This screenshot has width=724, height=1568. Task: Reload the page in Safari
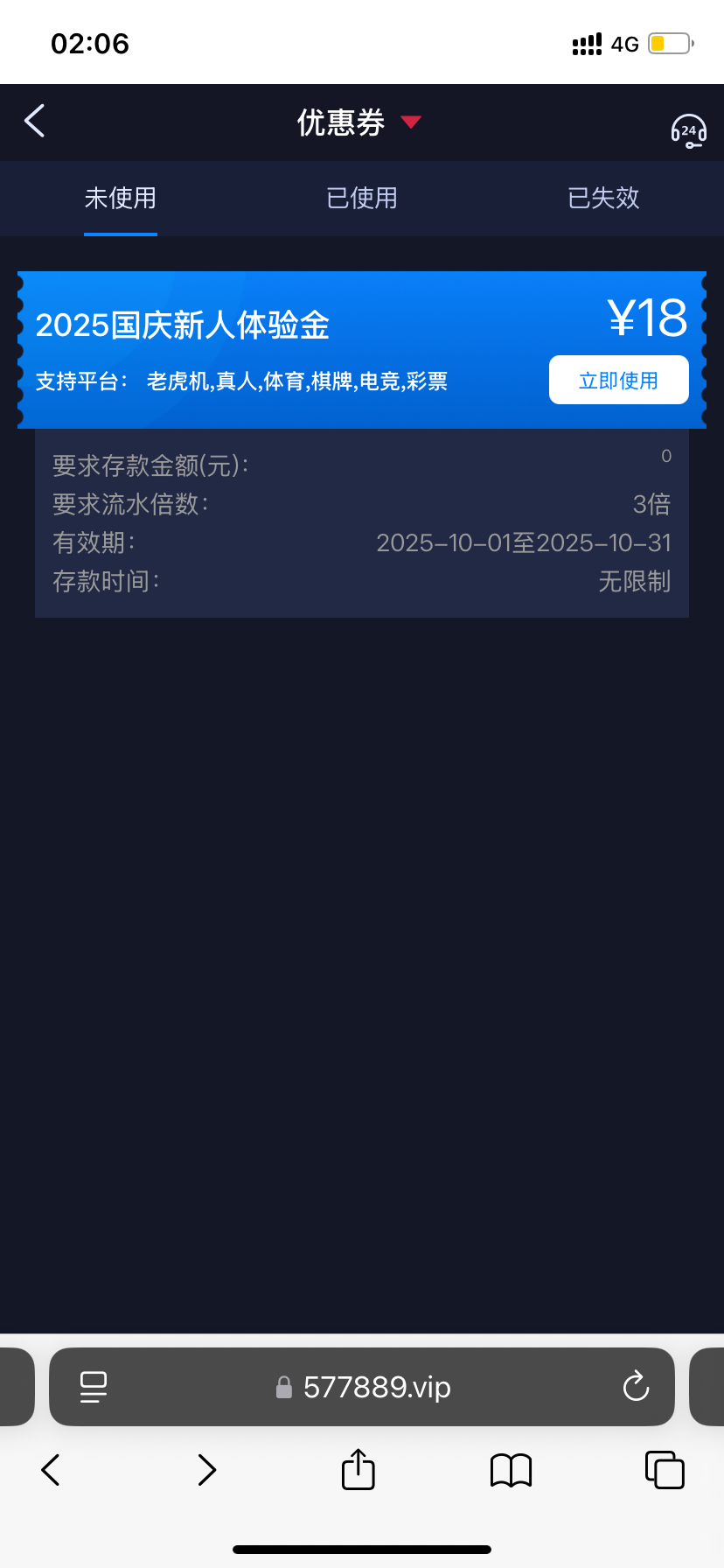(x=636, y=1387)
